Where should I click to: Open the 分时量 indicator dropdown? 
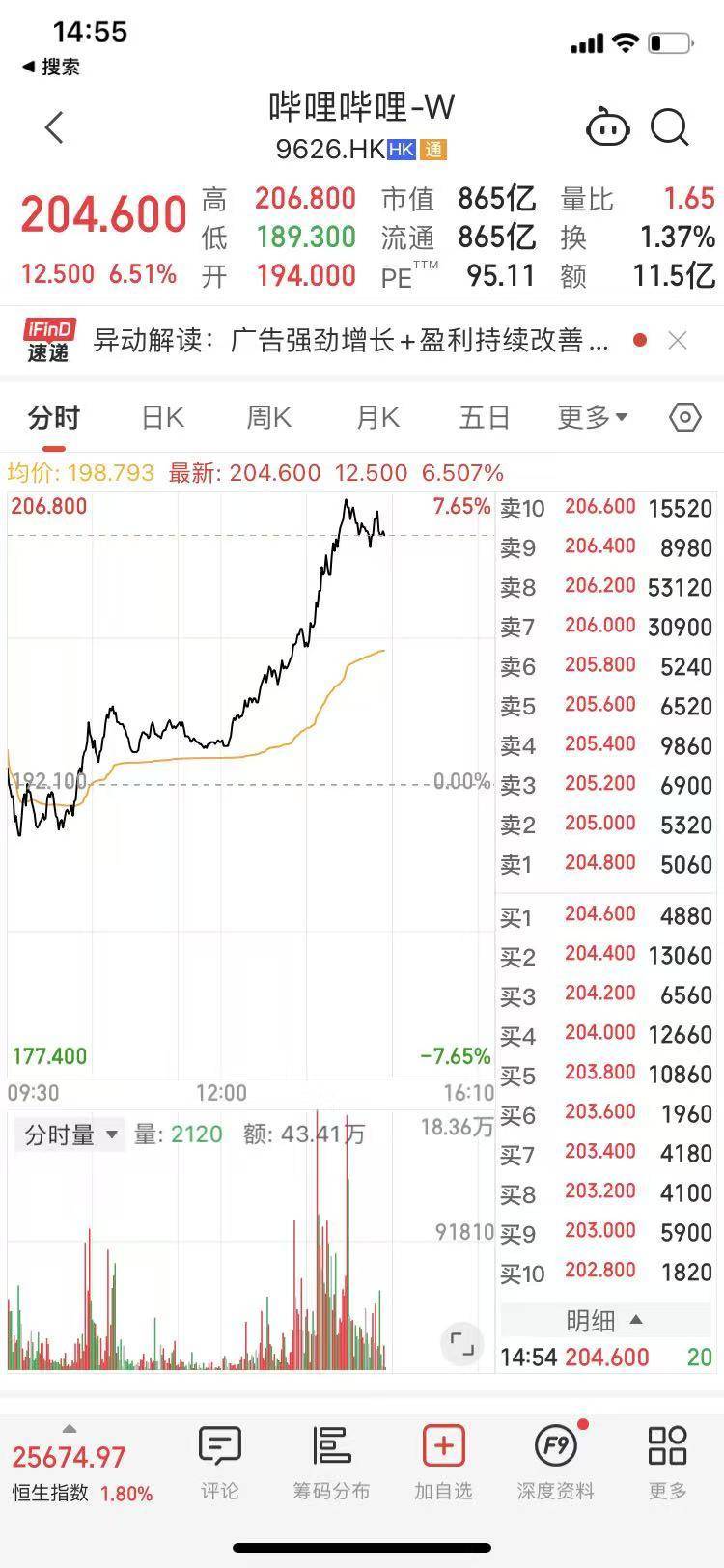point(71,1134)
